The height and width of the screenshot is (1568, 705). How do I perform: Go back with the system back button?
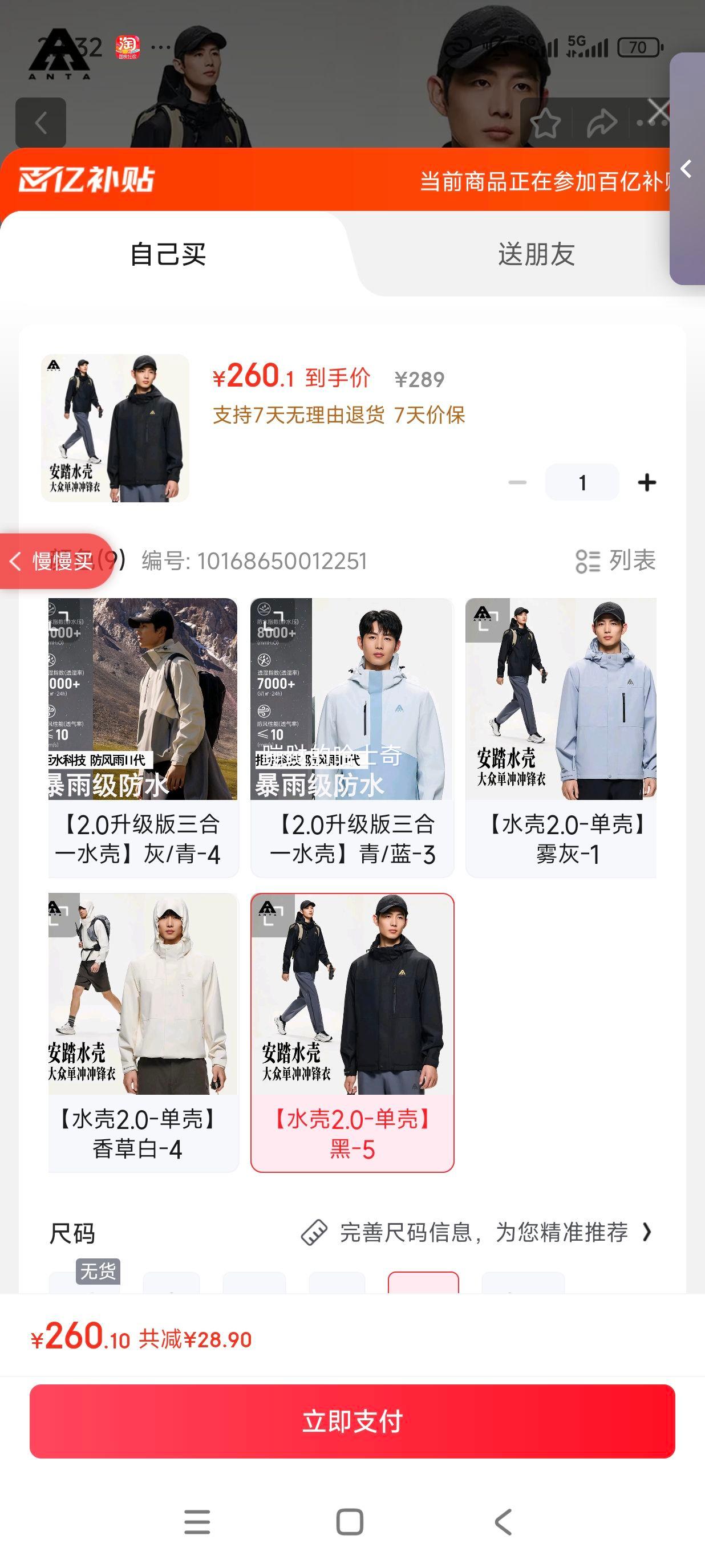point(503,1522)
